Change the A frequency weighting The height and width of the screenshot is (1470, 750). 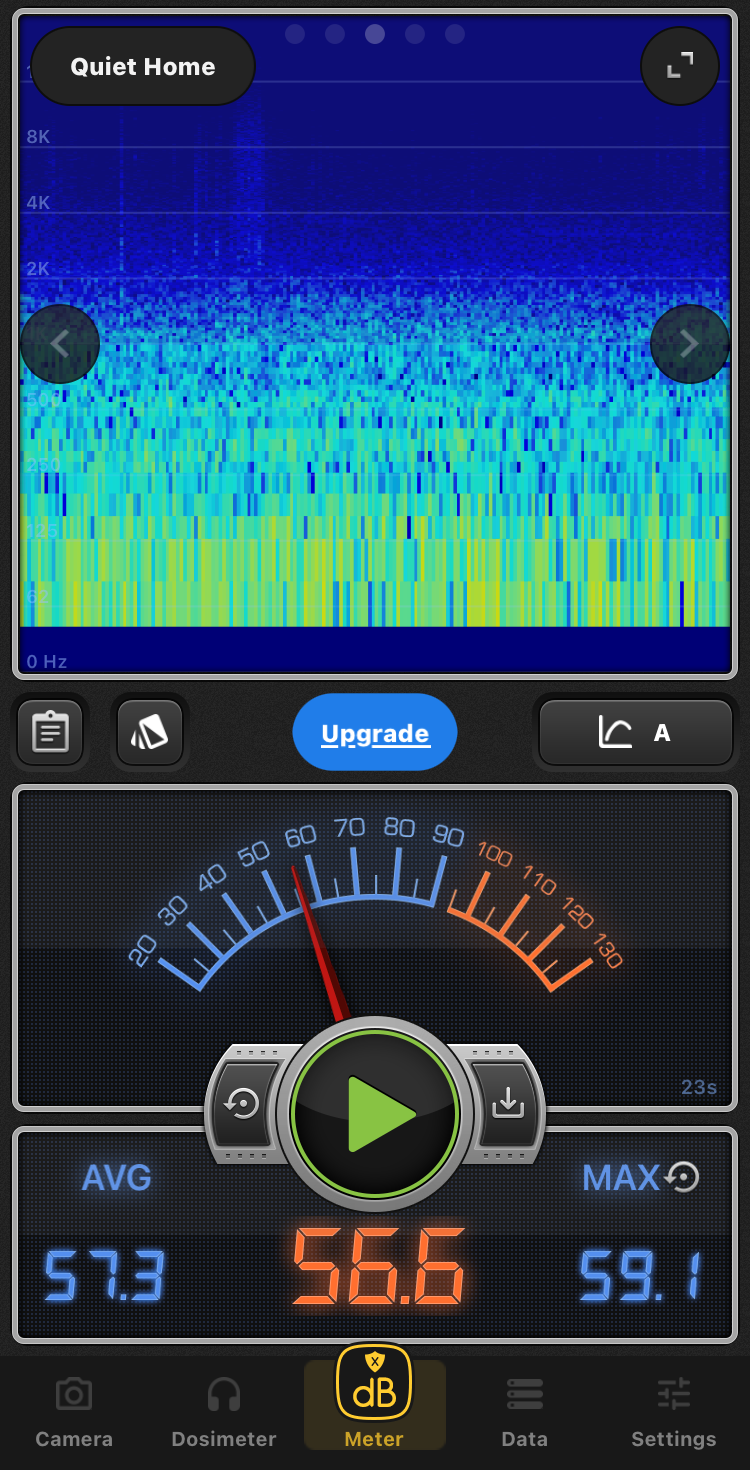pos(636,733)
